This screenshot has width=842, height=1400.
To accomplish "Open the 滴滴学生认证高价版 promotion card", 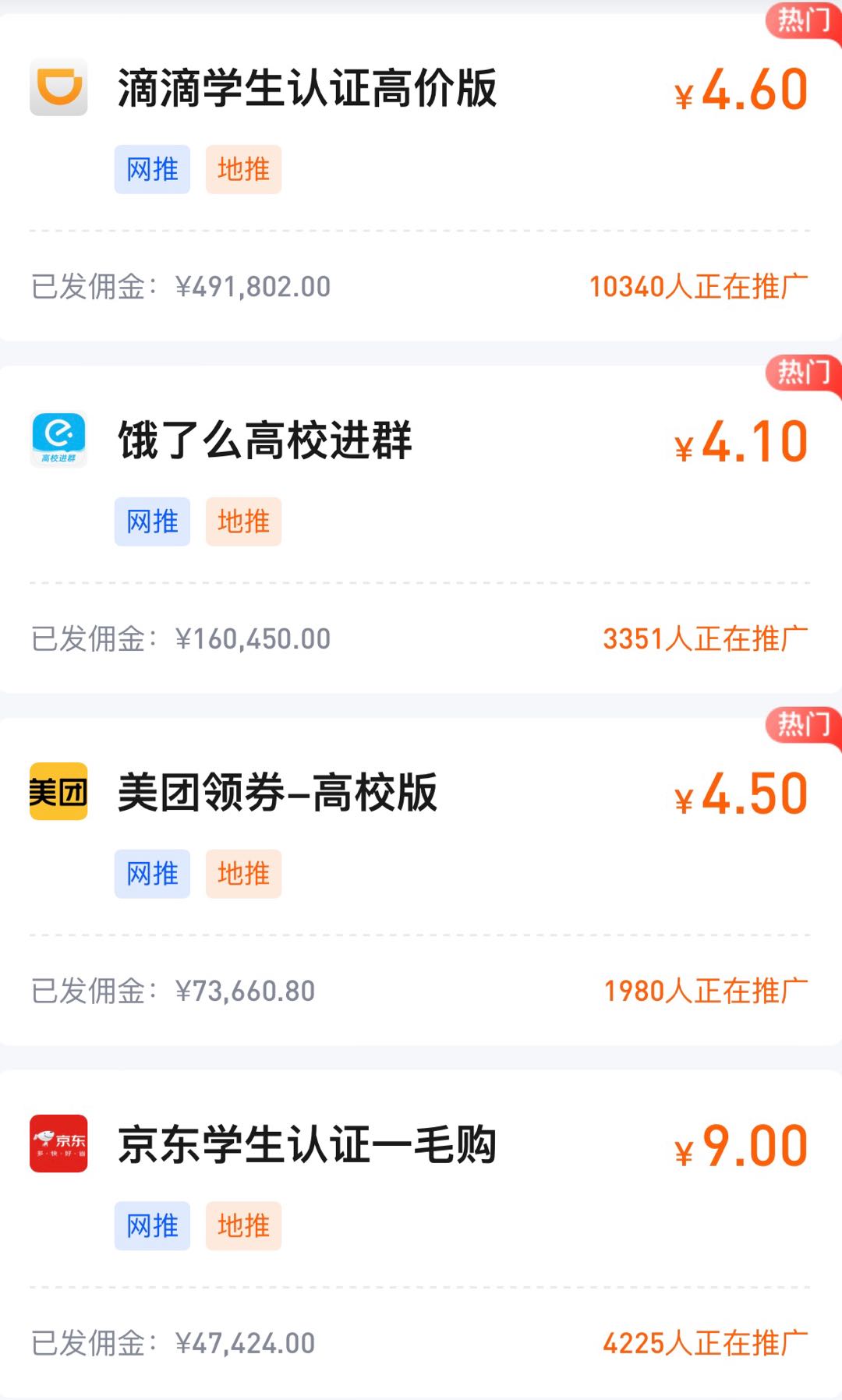I will click(307, 88).
